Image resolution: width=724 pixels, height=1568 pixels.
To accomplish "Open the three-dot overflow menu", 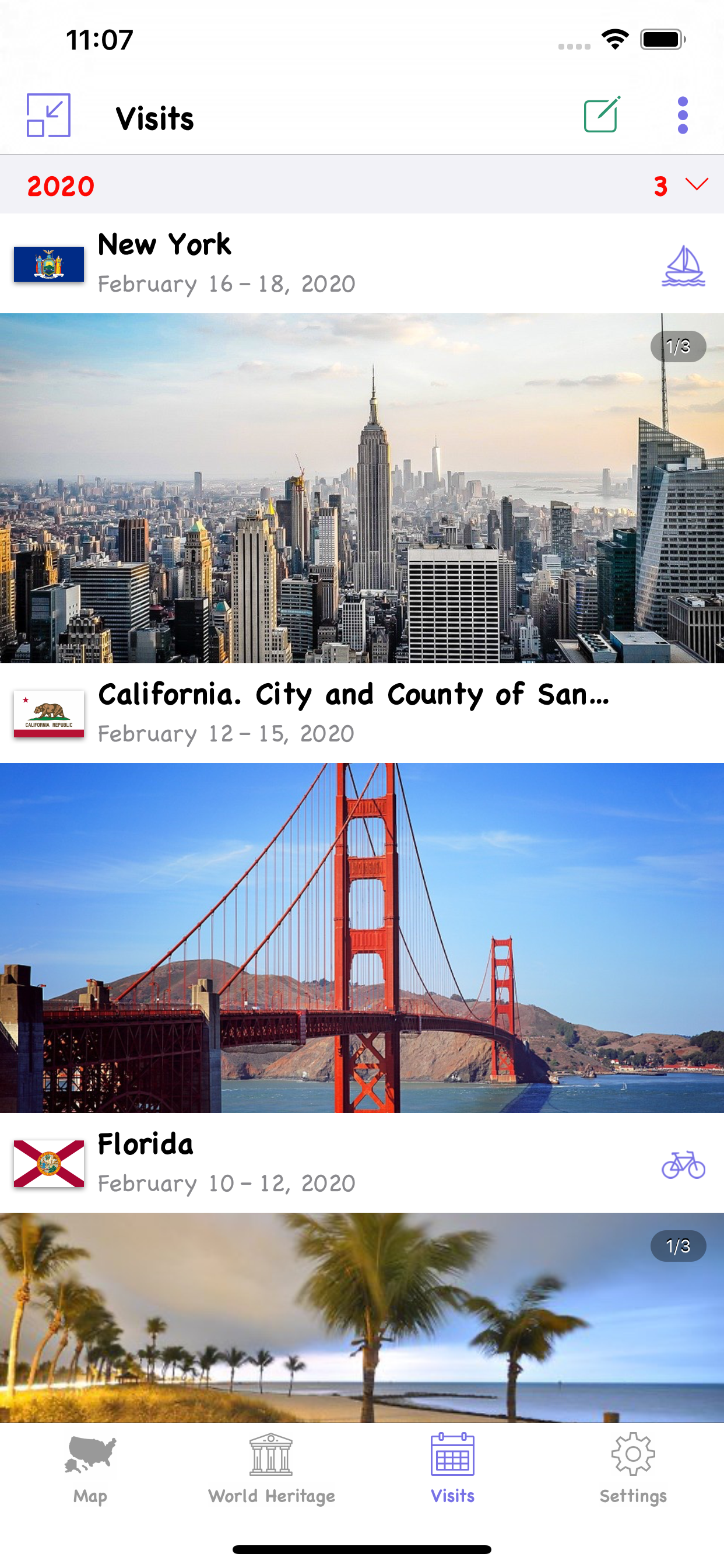I will (683, 115).
